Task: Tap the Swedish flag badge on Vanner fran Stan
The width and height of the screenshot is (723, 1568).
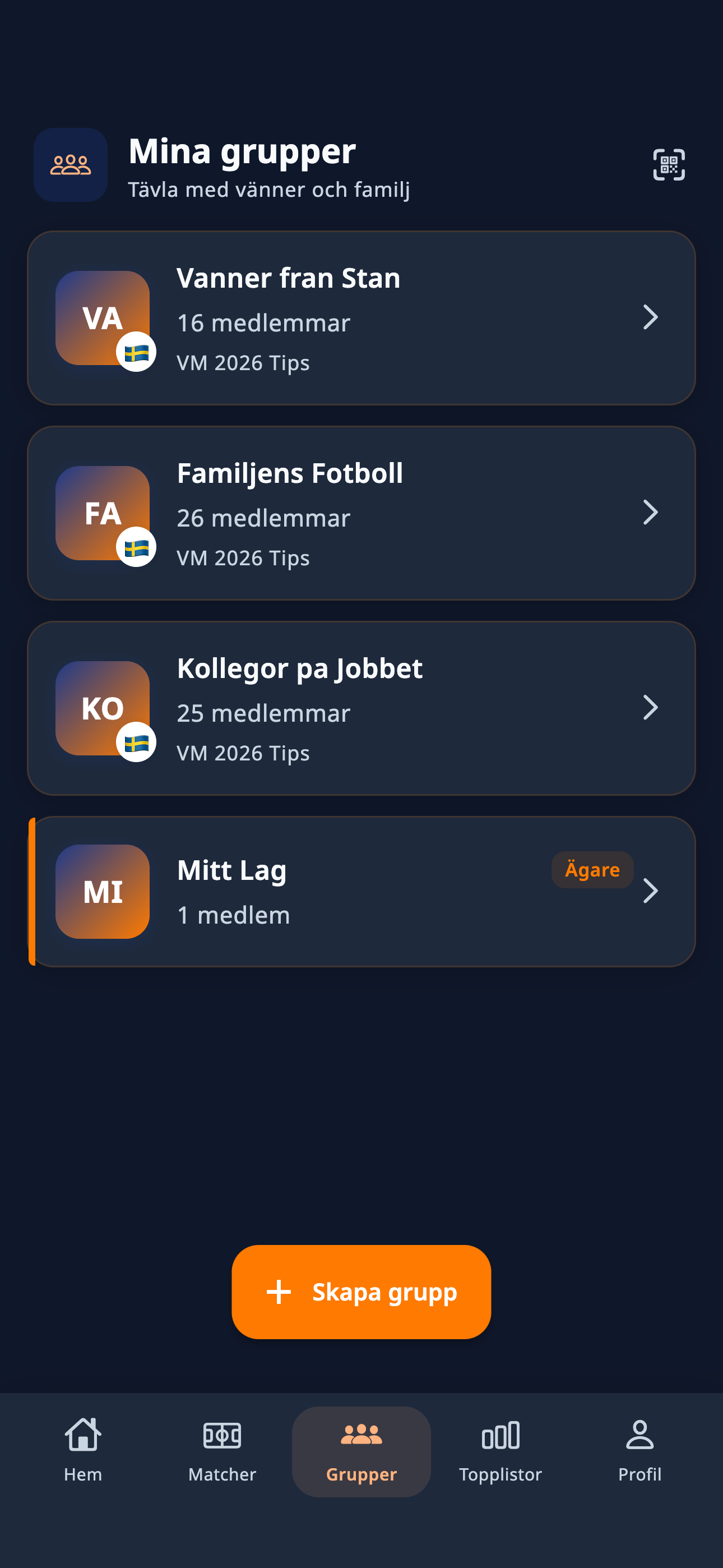Action: click(137, 352)
